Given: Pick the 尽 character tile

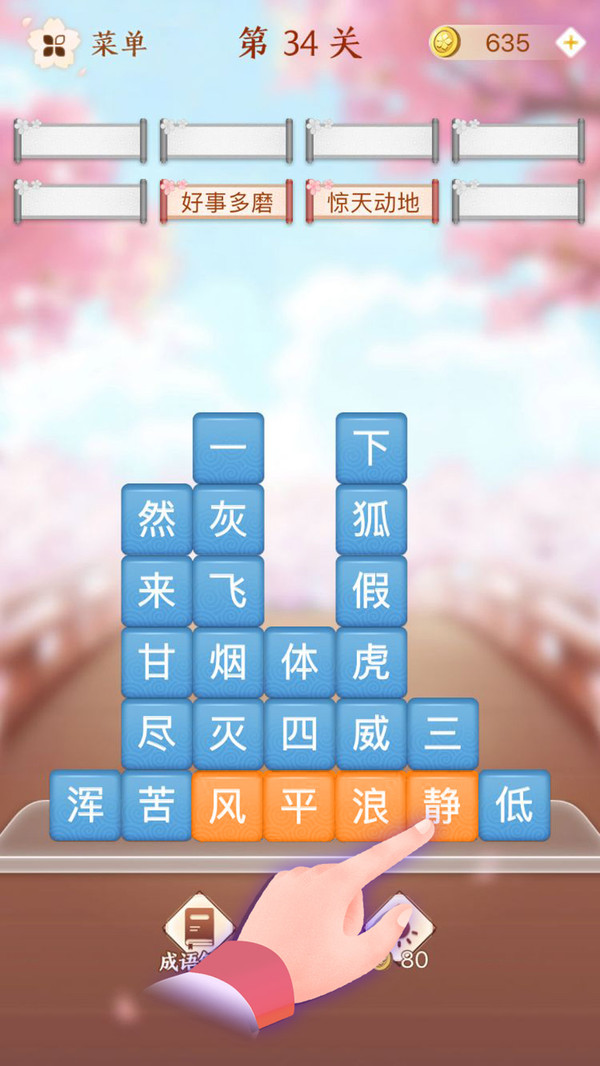Looking at the screenshot, I should pos(157,734).
